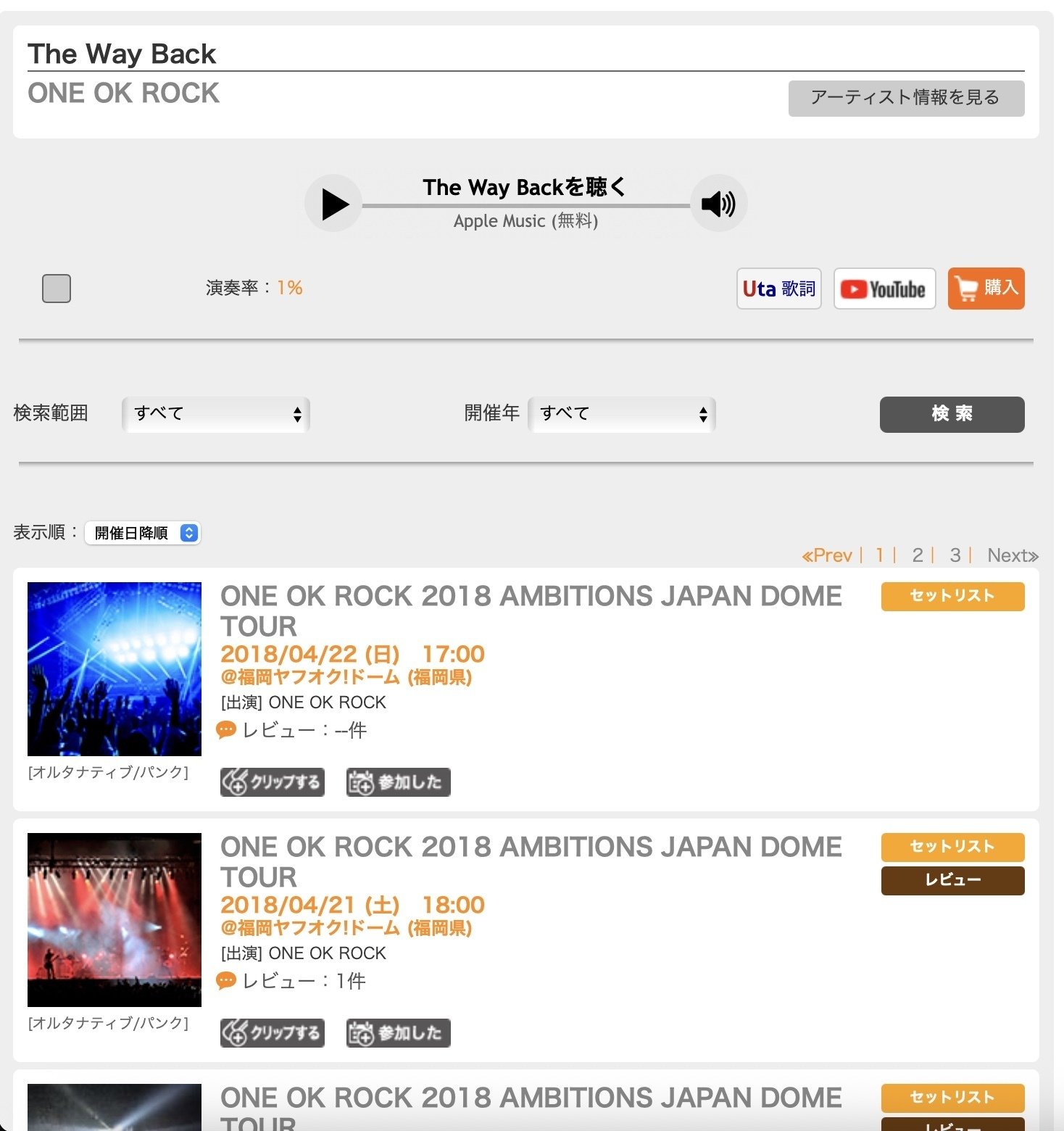Change sort order from 開催日降順
Screen dimensions: 1064x1131
(143, 533)
